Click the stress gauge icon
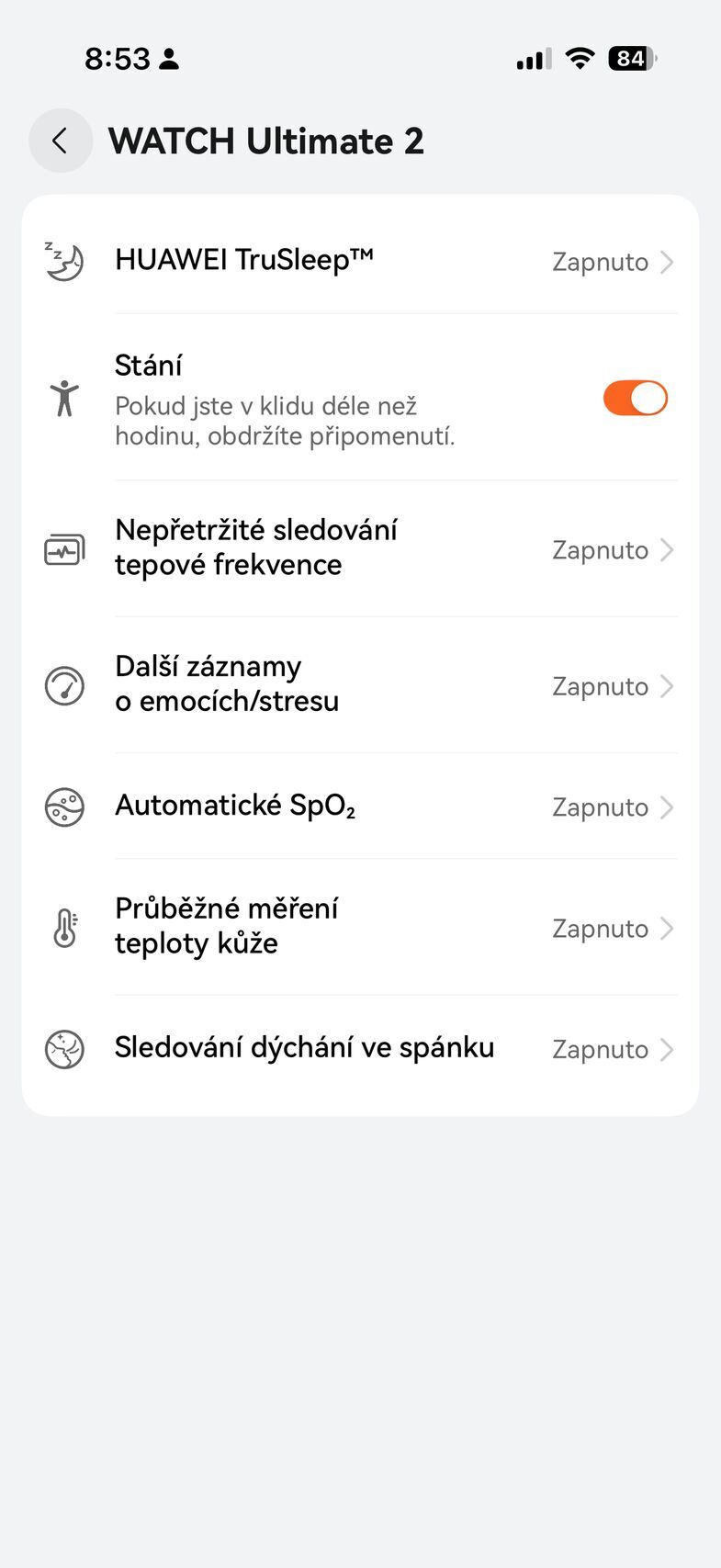721x1568 pixels. tap(64, 686)
